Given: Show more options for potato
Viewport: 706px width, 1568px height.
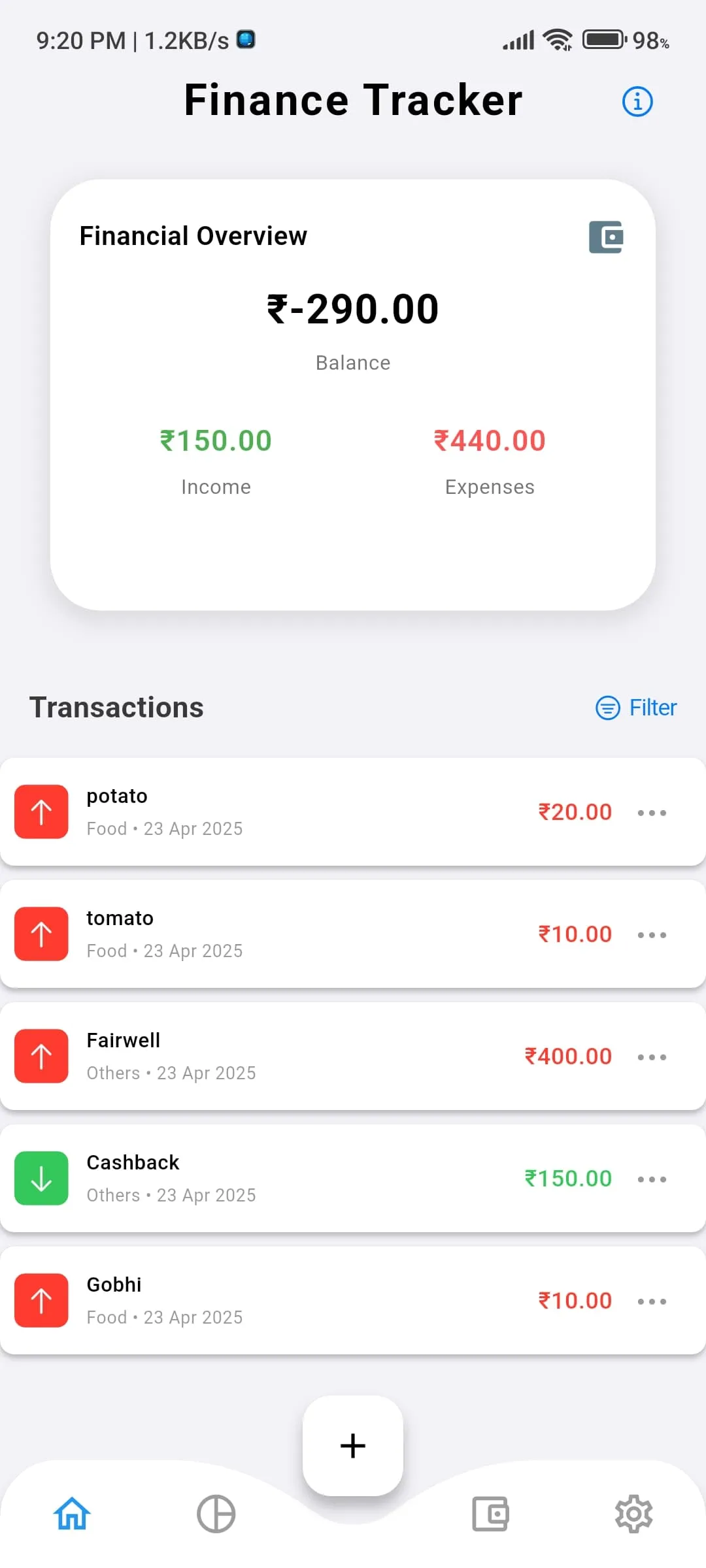Looking at the screenshot, I should (x=652, y=813).
